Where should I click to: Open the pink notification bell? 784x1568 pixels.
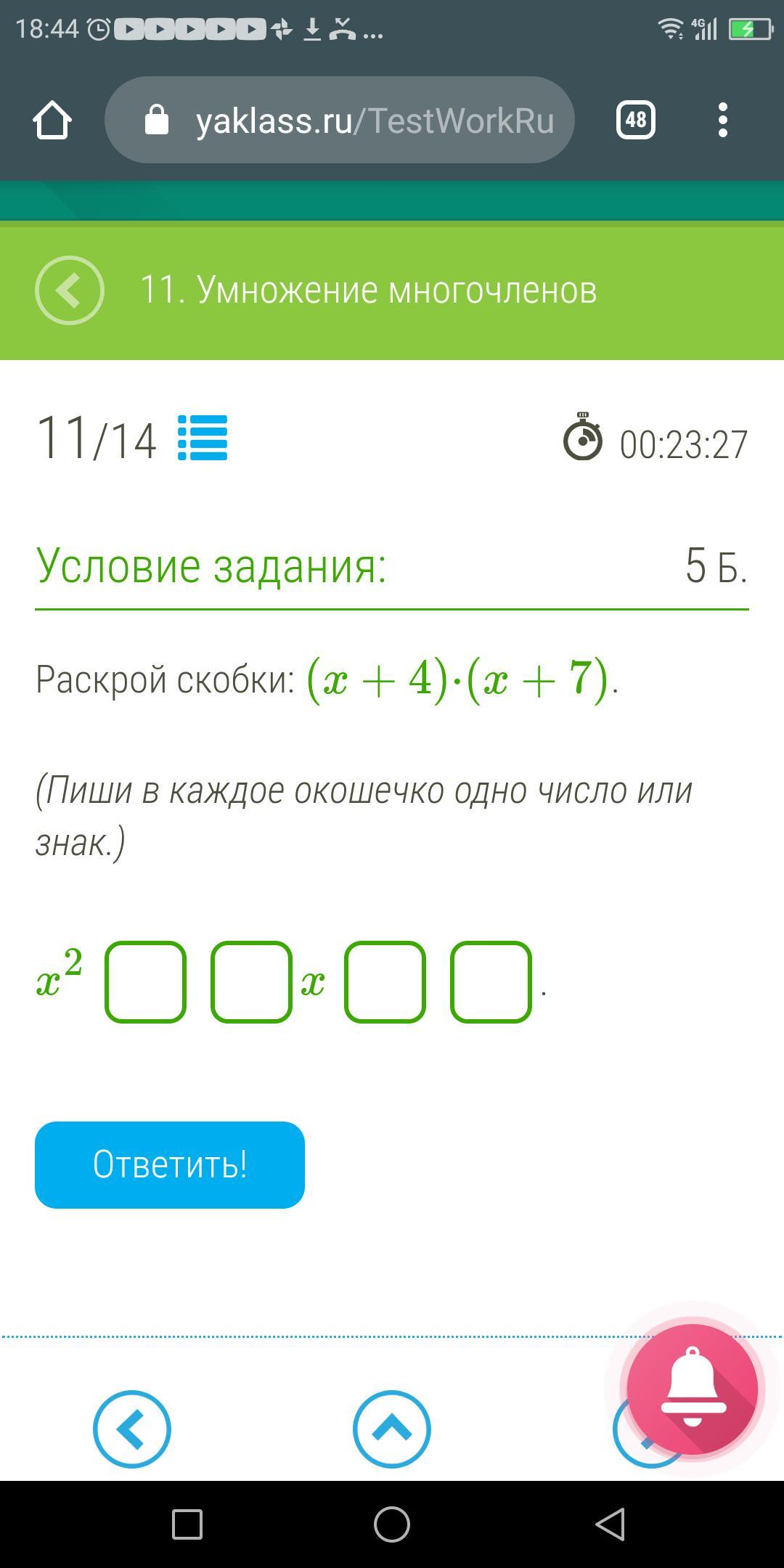click(692, 1389)
